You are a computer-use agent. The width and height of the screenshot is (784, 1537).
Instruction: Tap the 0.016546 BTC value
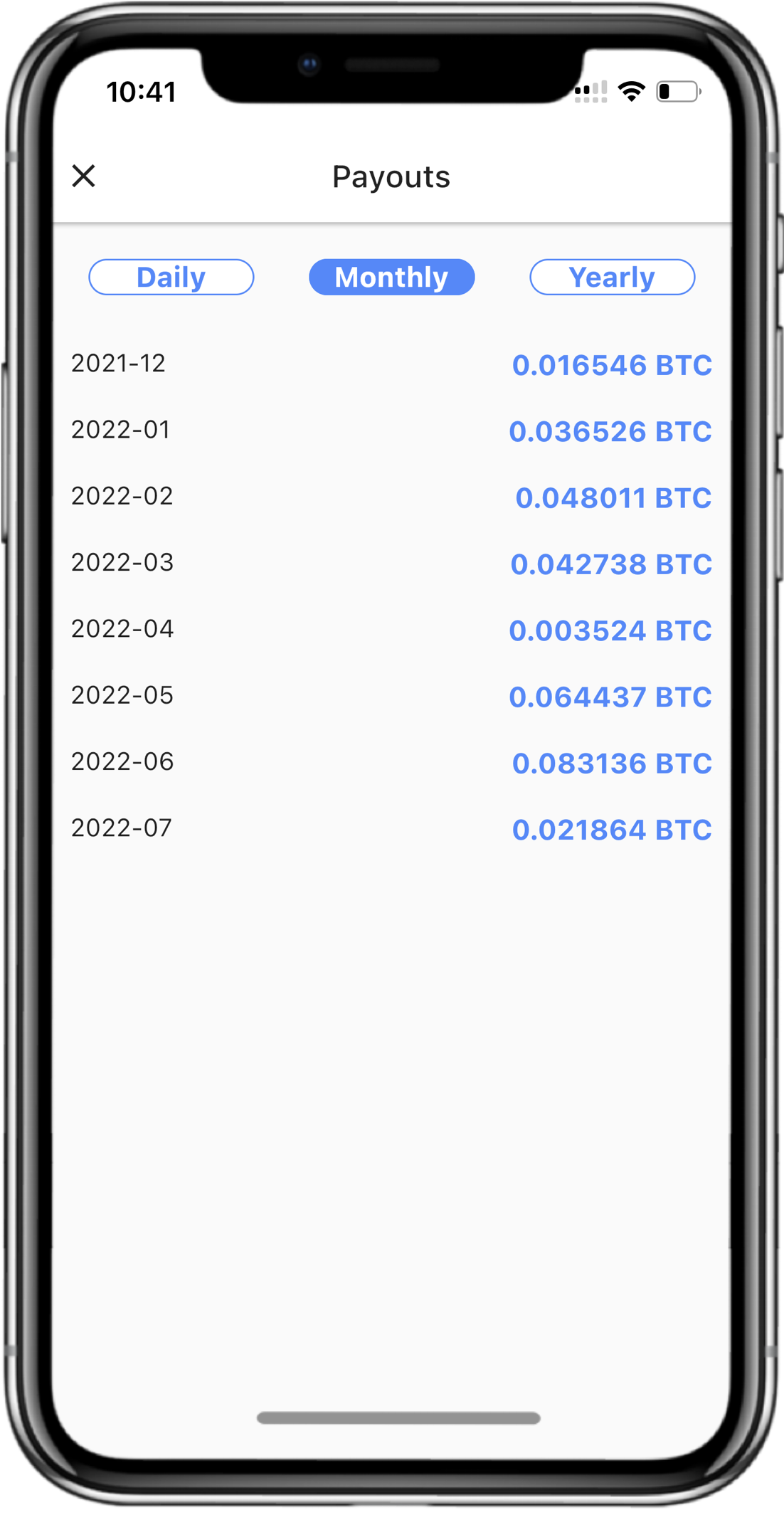coord(612,364)
